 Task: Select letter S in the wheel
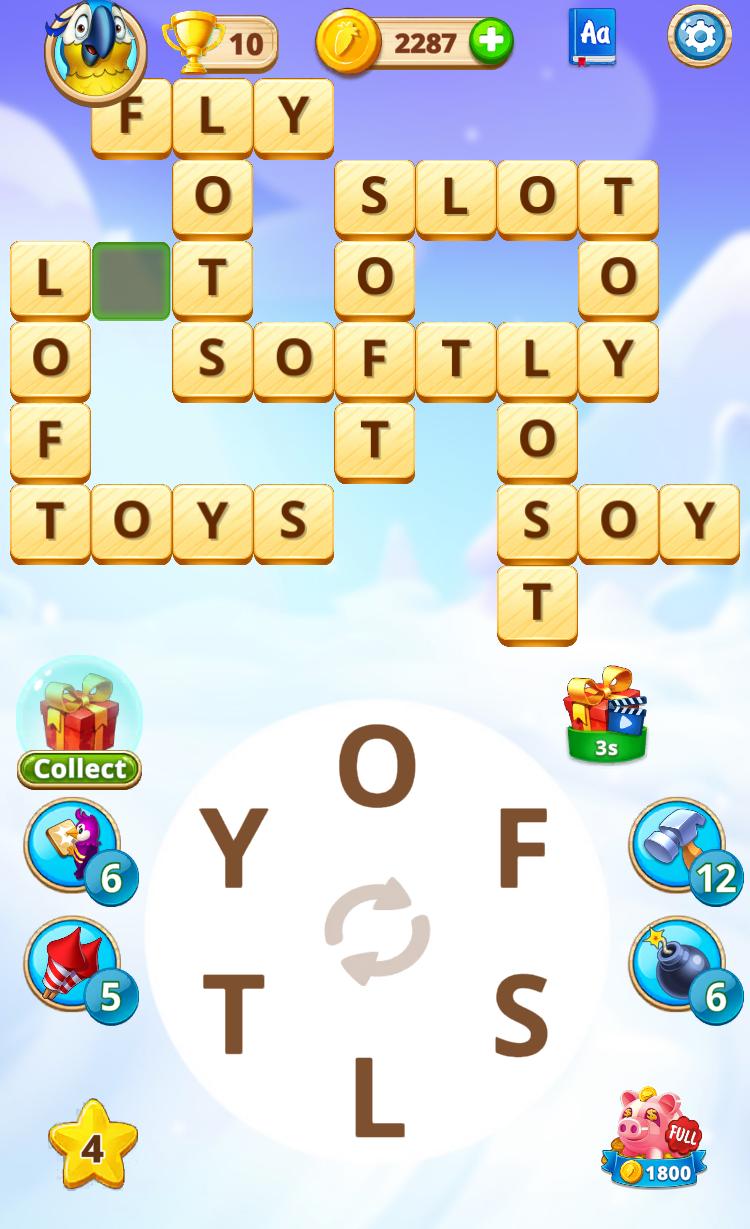521,1015
